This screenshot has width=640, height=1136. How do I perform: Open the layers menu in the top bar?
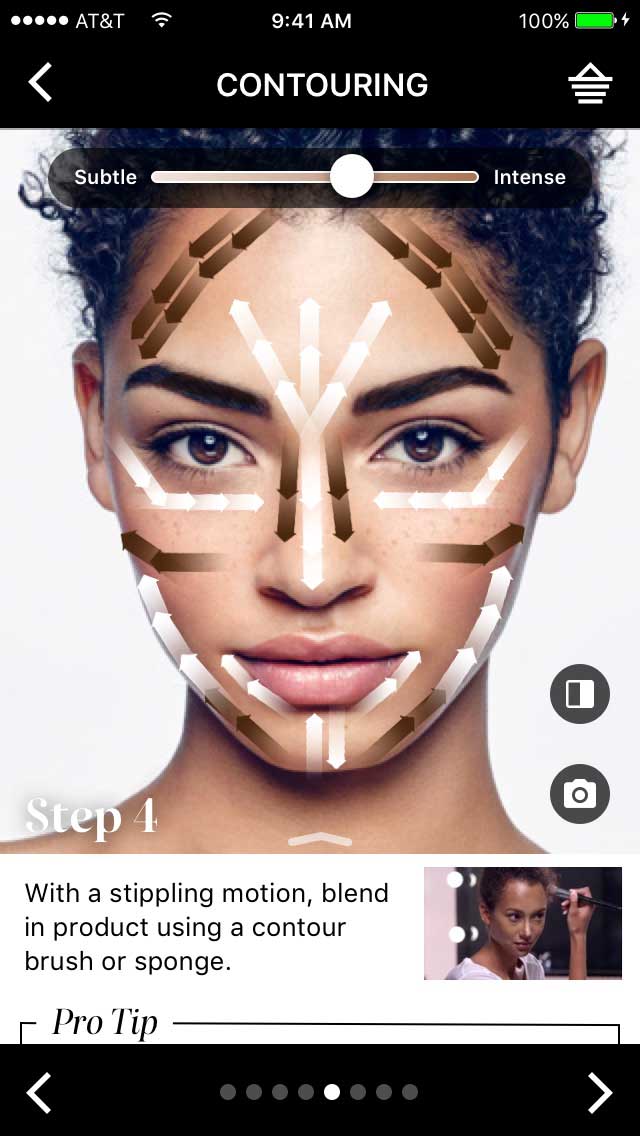[590, 83]
